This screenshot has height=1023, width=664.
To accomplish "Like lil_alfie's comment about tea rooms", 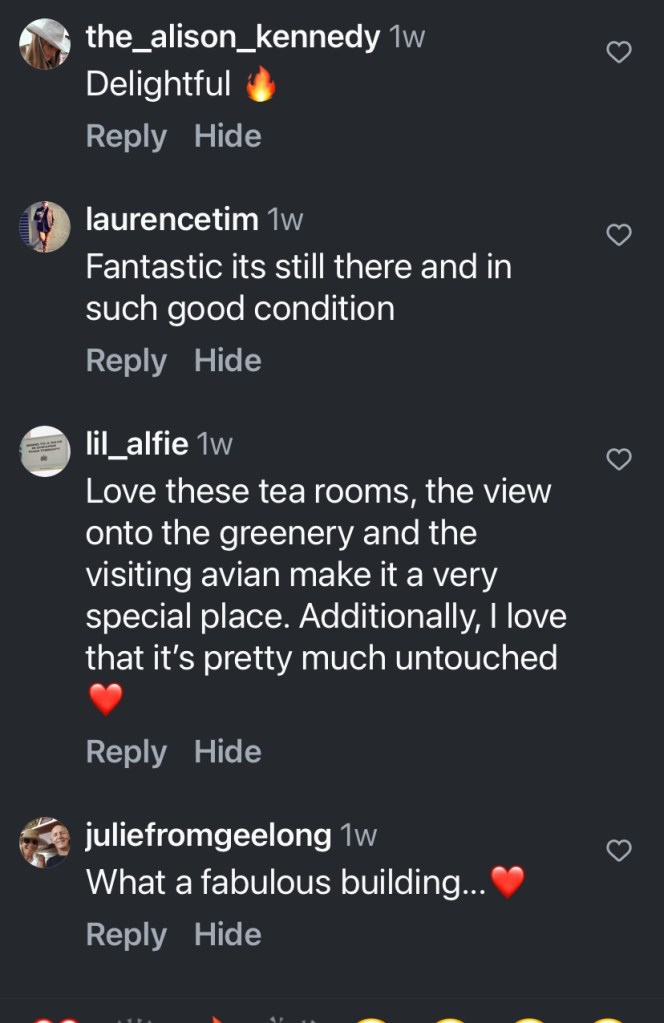I will click(620, 458).
